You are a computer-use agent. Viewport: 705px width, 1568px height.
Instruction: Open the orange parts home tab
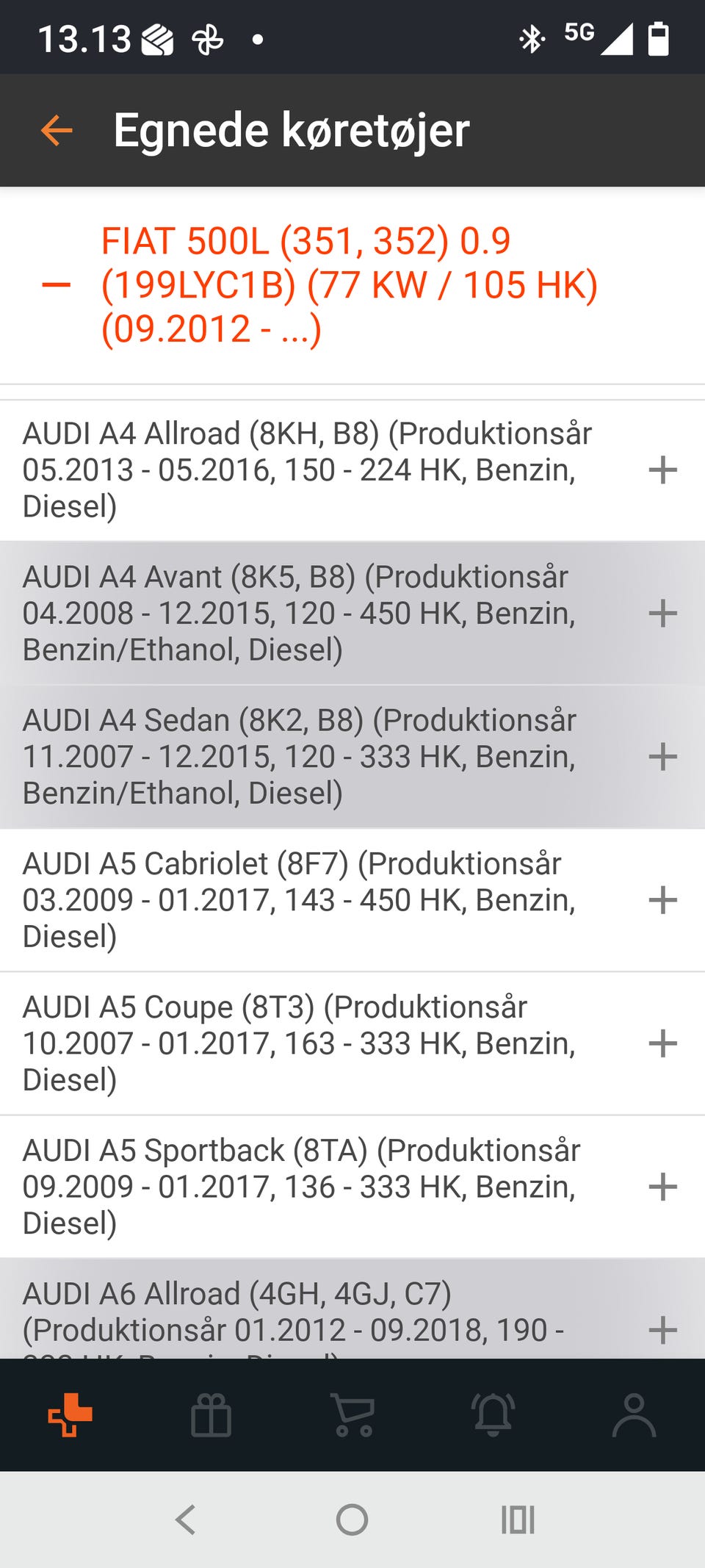click(x=70, y=1414)
